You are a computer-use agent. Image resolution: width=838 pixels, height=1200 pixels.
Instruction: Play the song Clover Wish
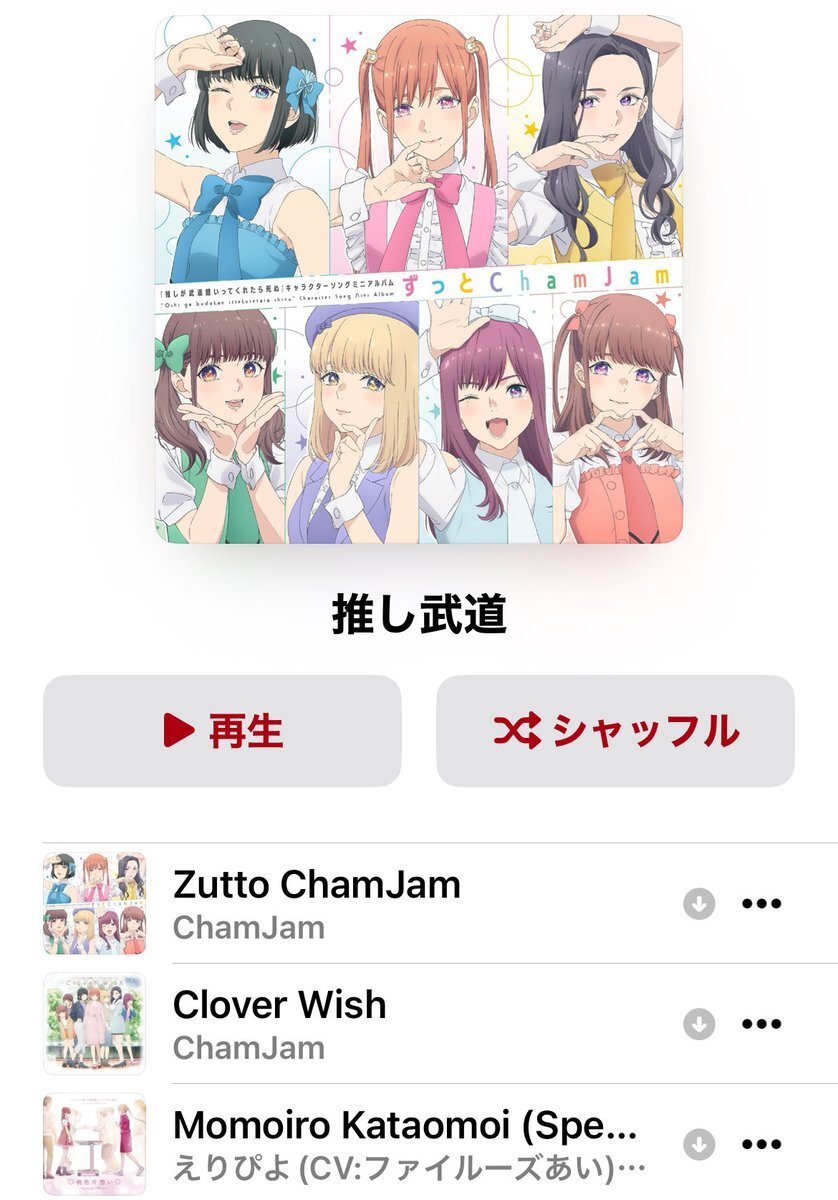[x=419, y=1024]
